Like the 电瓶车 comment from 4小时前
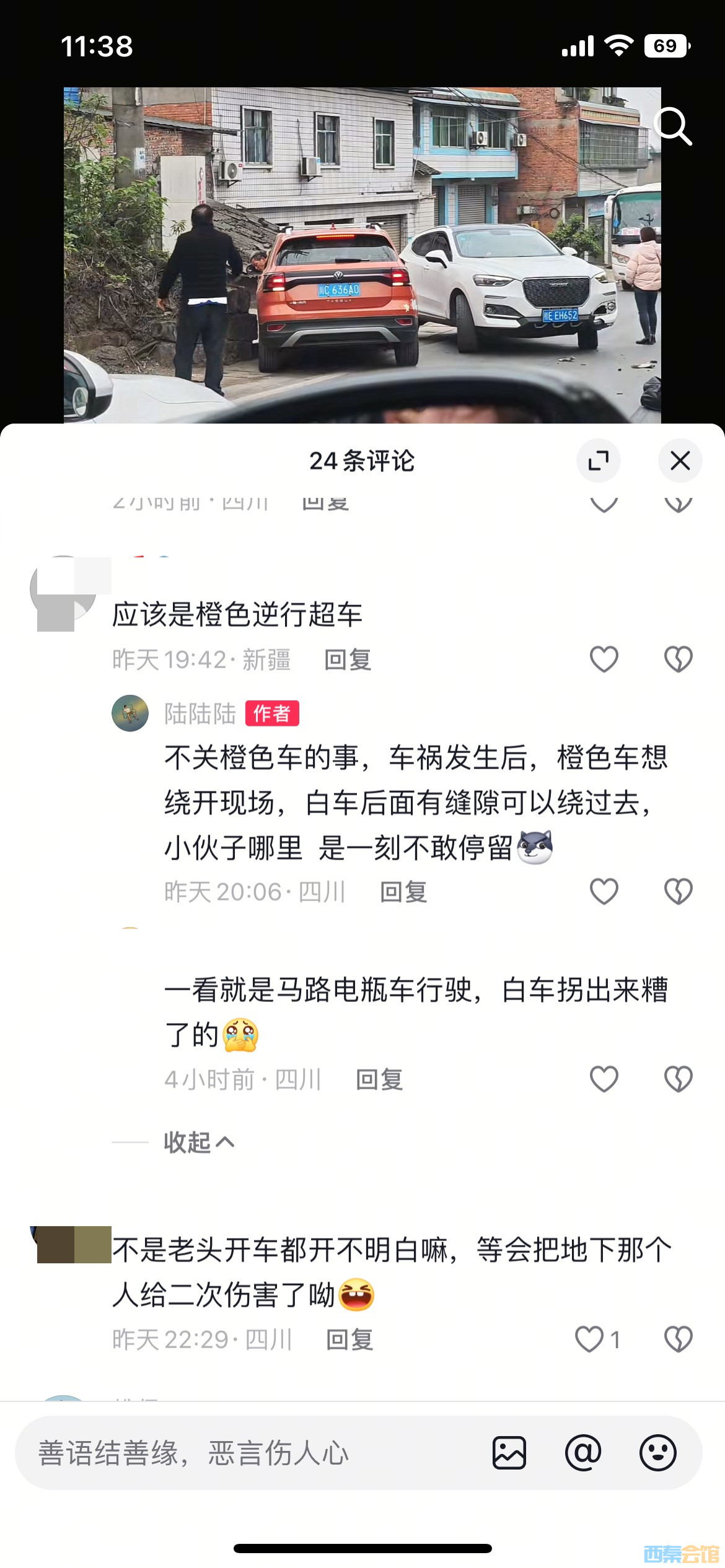 (x=604, y=1079)
